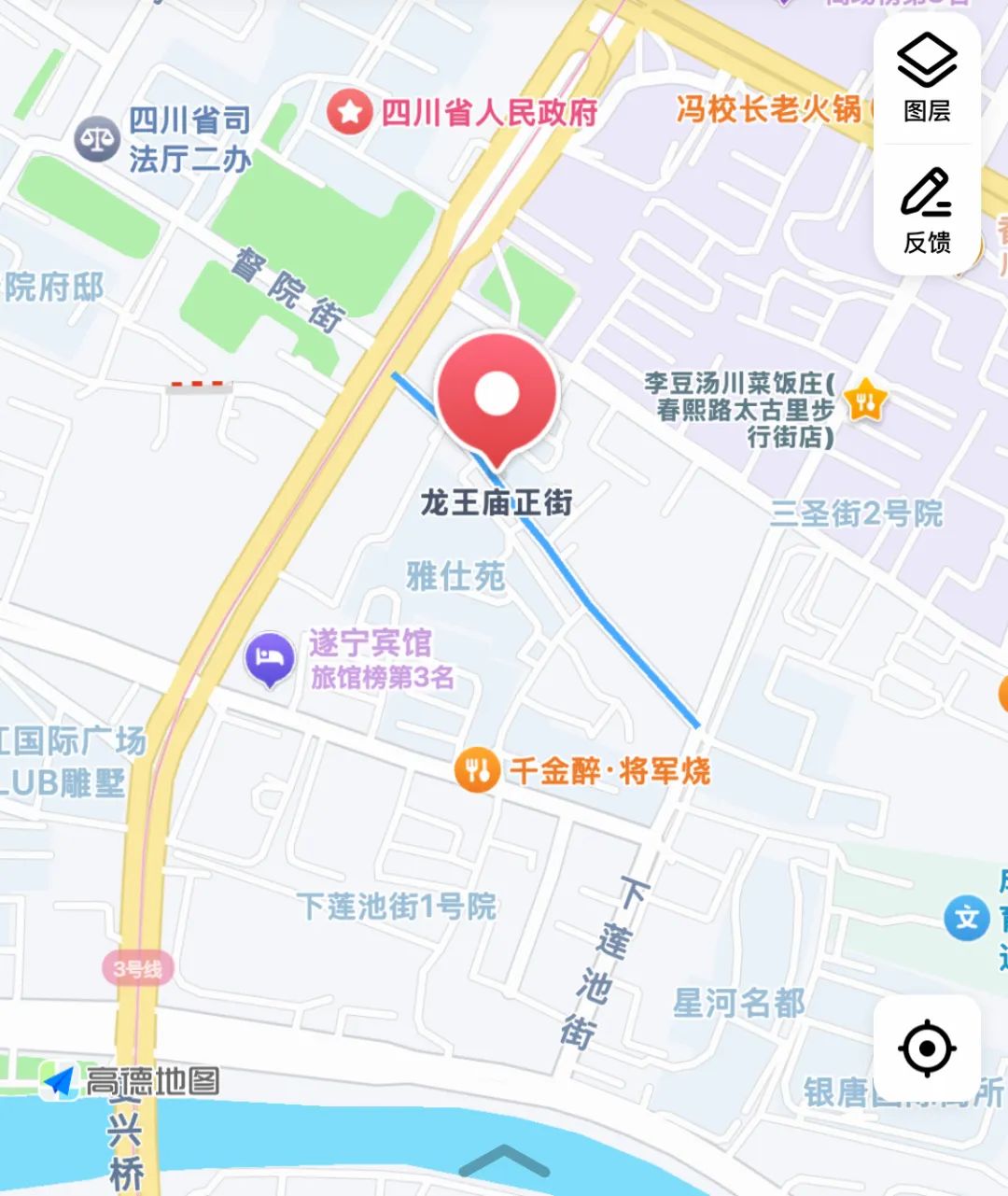This screenshot has width=1008, height=1196.
Task: Select the 四川省人民政府 map marker
Action: (x=349, y=113)
